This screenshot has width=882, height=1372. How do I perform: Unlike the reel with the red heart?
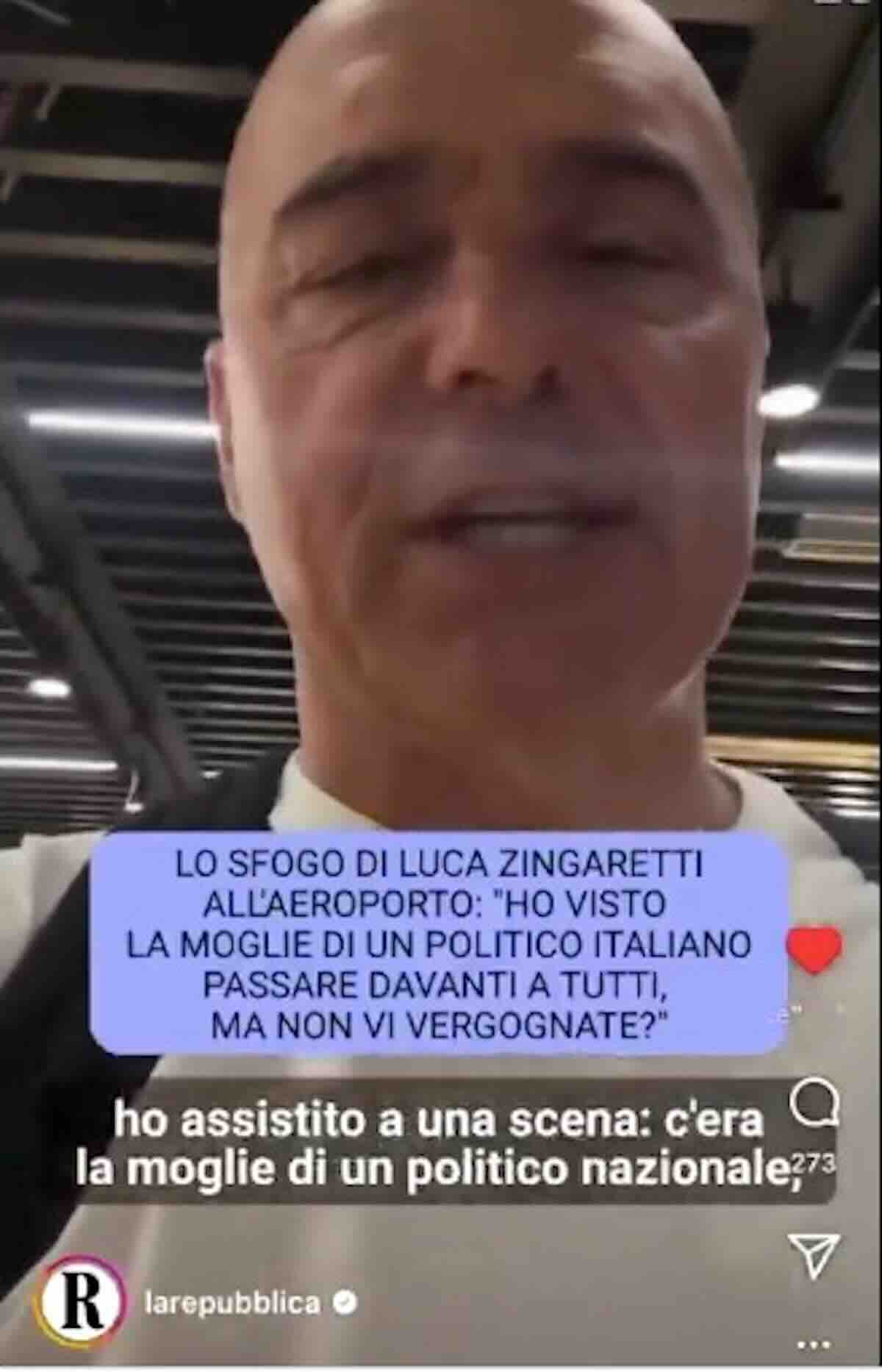[814, 951]
